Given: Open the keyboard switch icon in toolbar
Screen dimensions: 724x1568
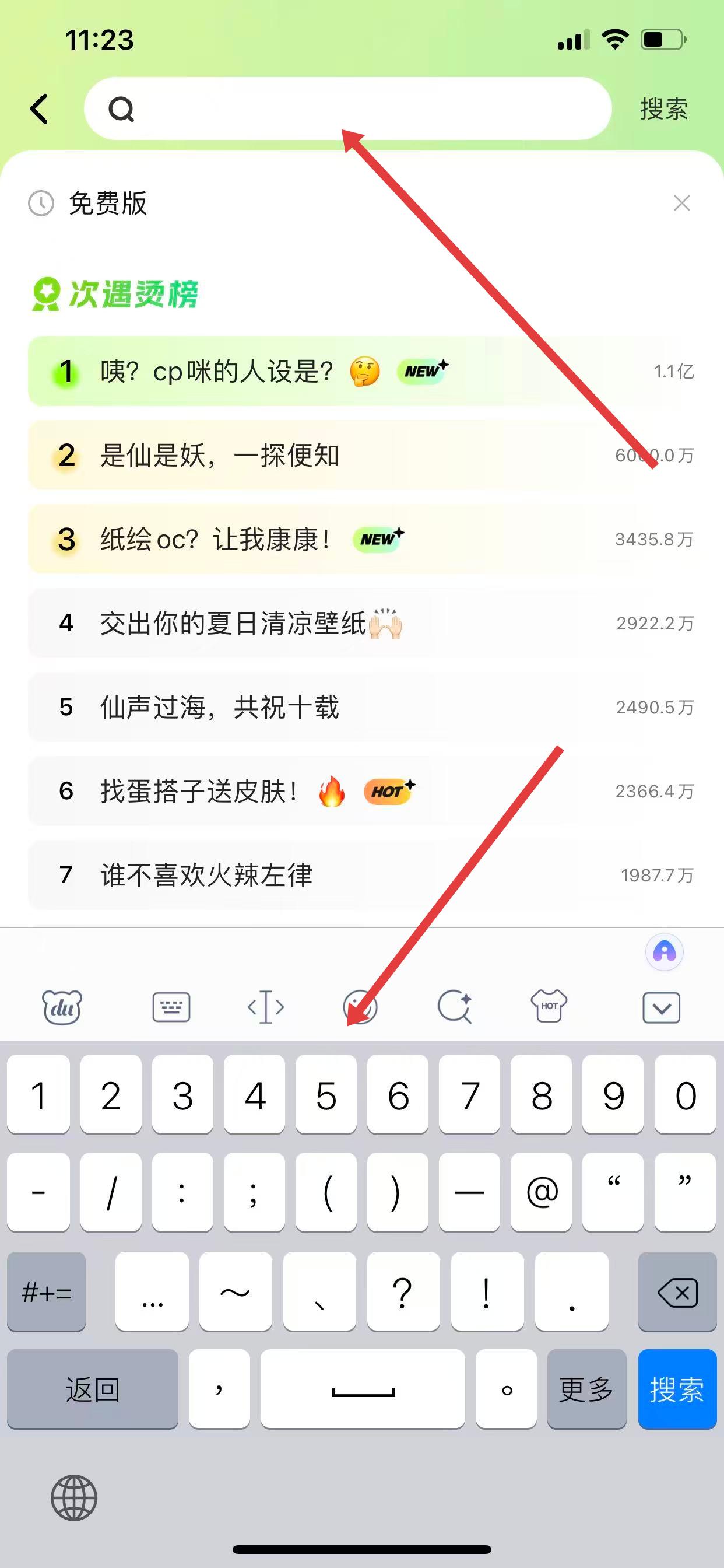Looking at the screenshot, I should pyautogui.click(x=171, y=1007).
